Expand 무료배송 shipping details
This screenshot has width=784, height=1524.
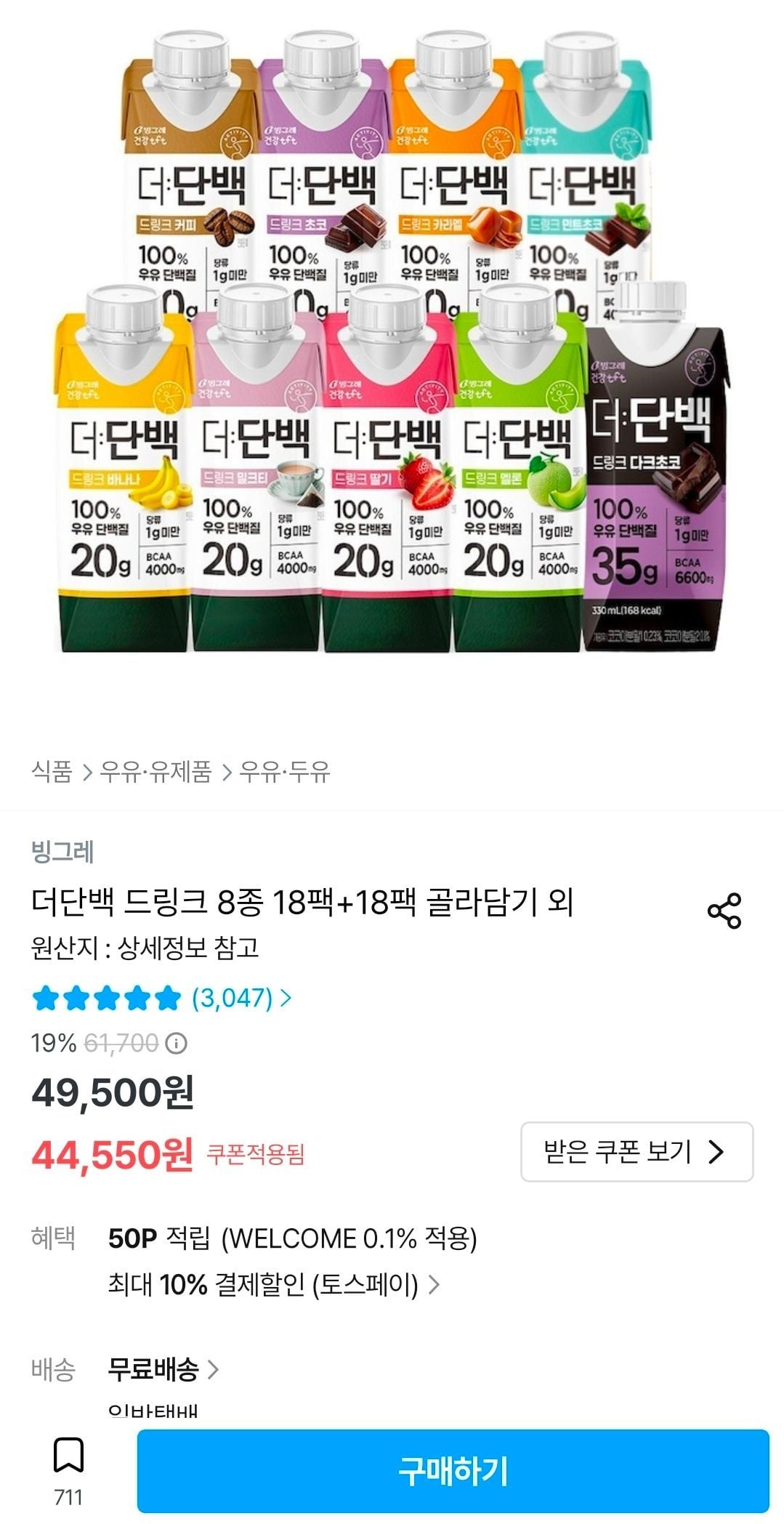coord(163,1370)
